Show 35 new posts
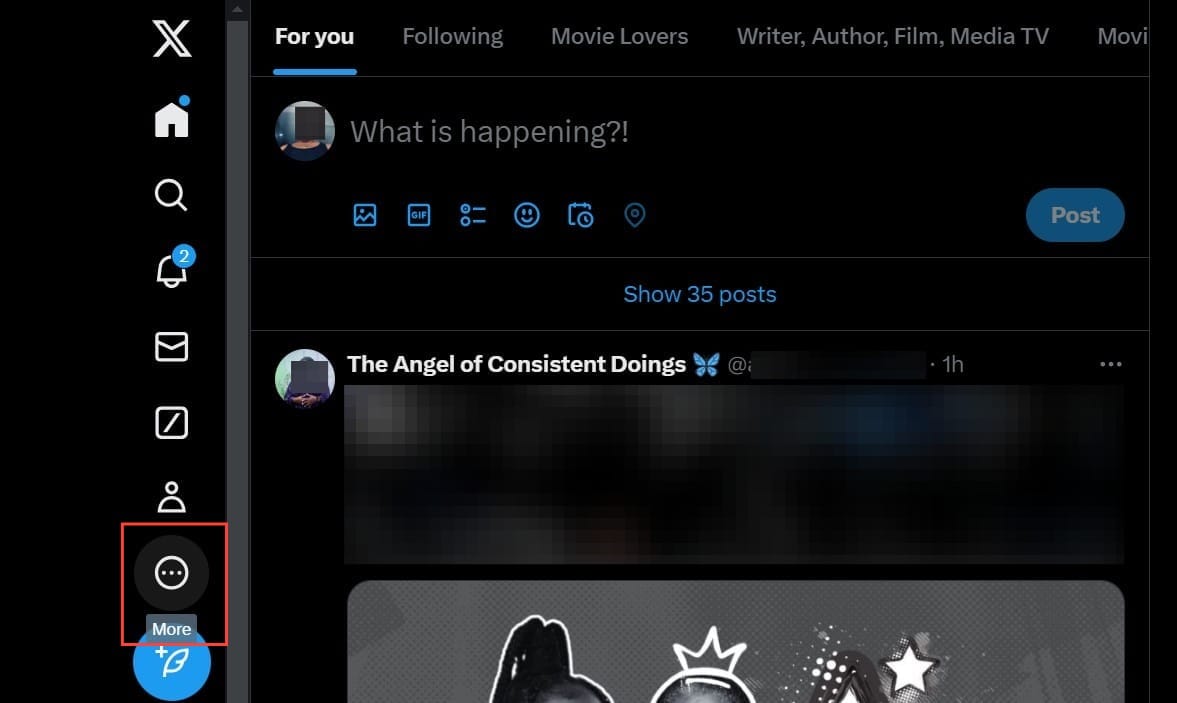This screenshot has height=703, width=1177. coord(699,294)
